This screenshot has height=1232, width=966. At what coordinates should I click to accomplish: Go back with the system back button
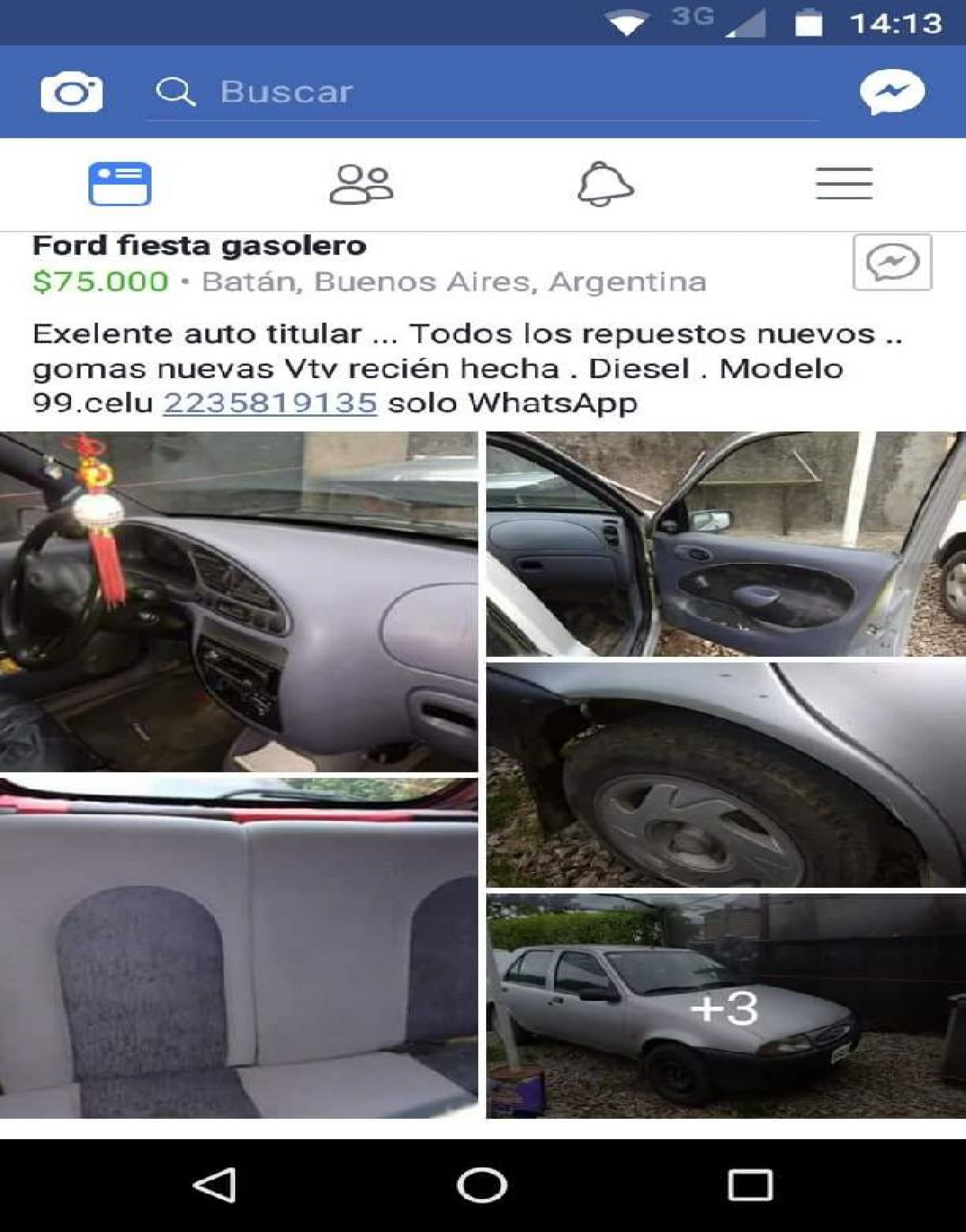coord(214,1185)
